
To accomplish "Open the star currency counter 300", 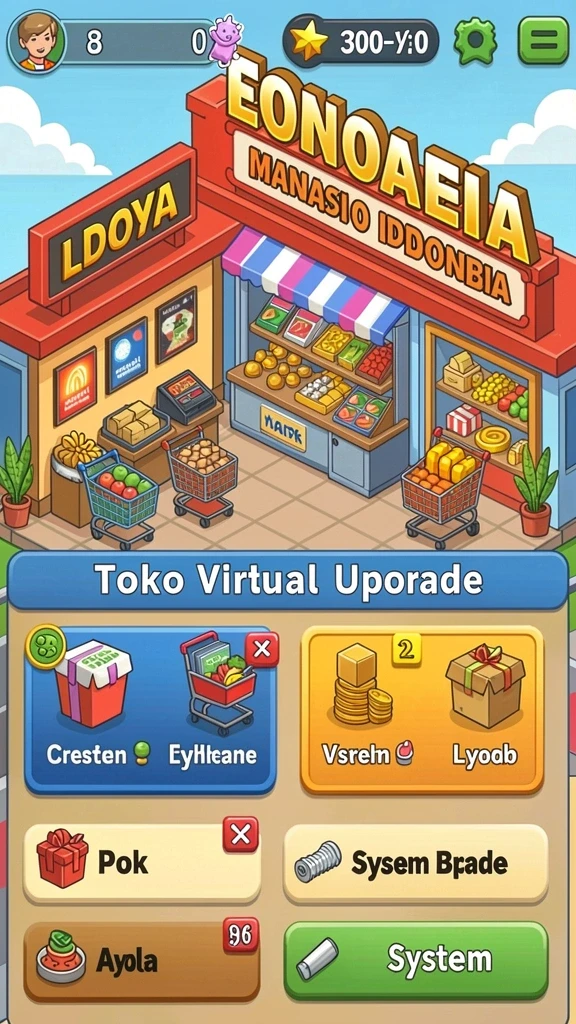I will click(360, 42).
